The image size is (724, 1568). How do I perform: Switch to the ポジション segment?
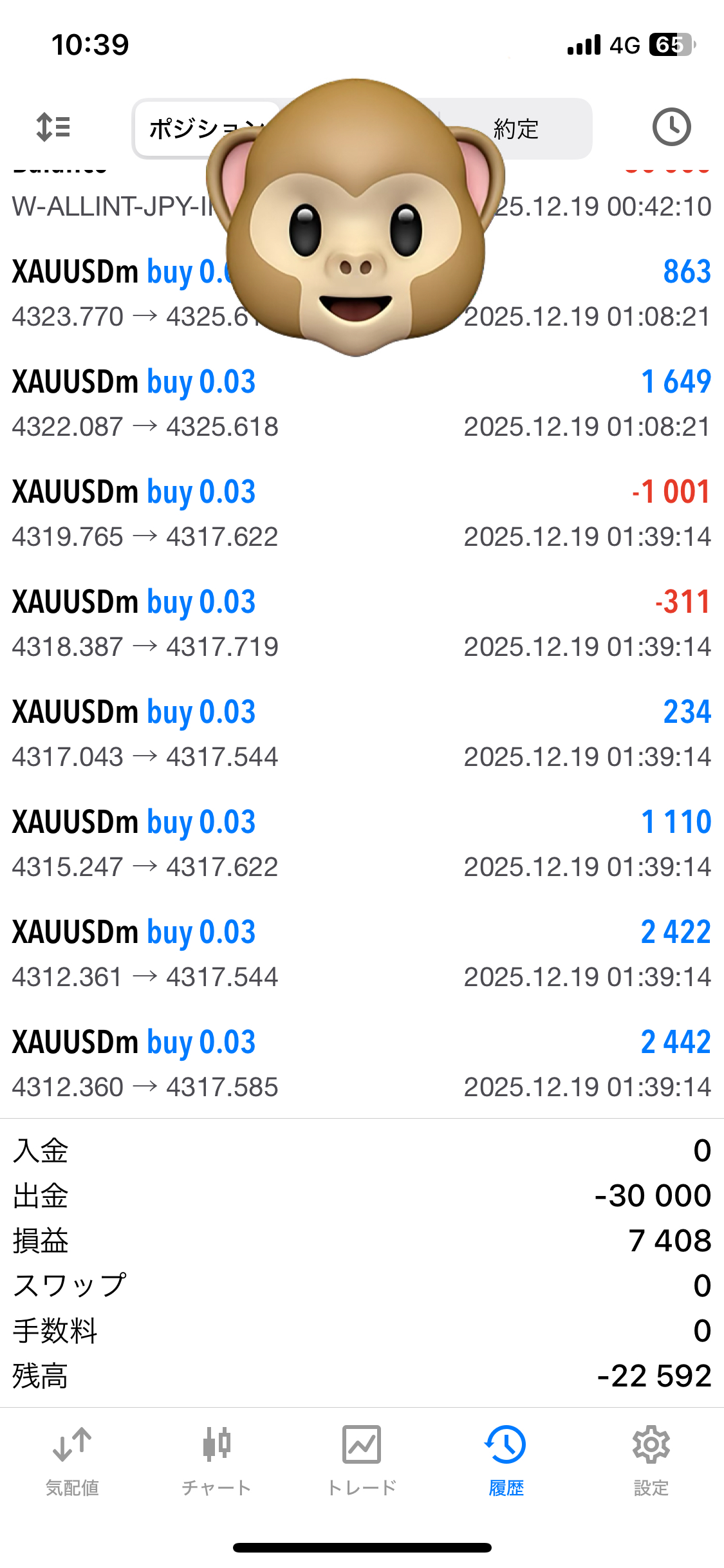[193, 129]
